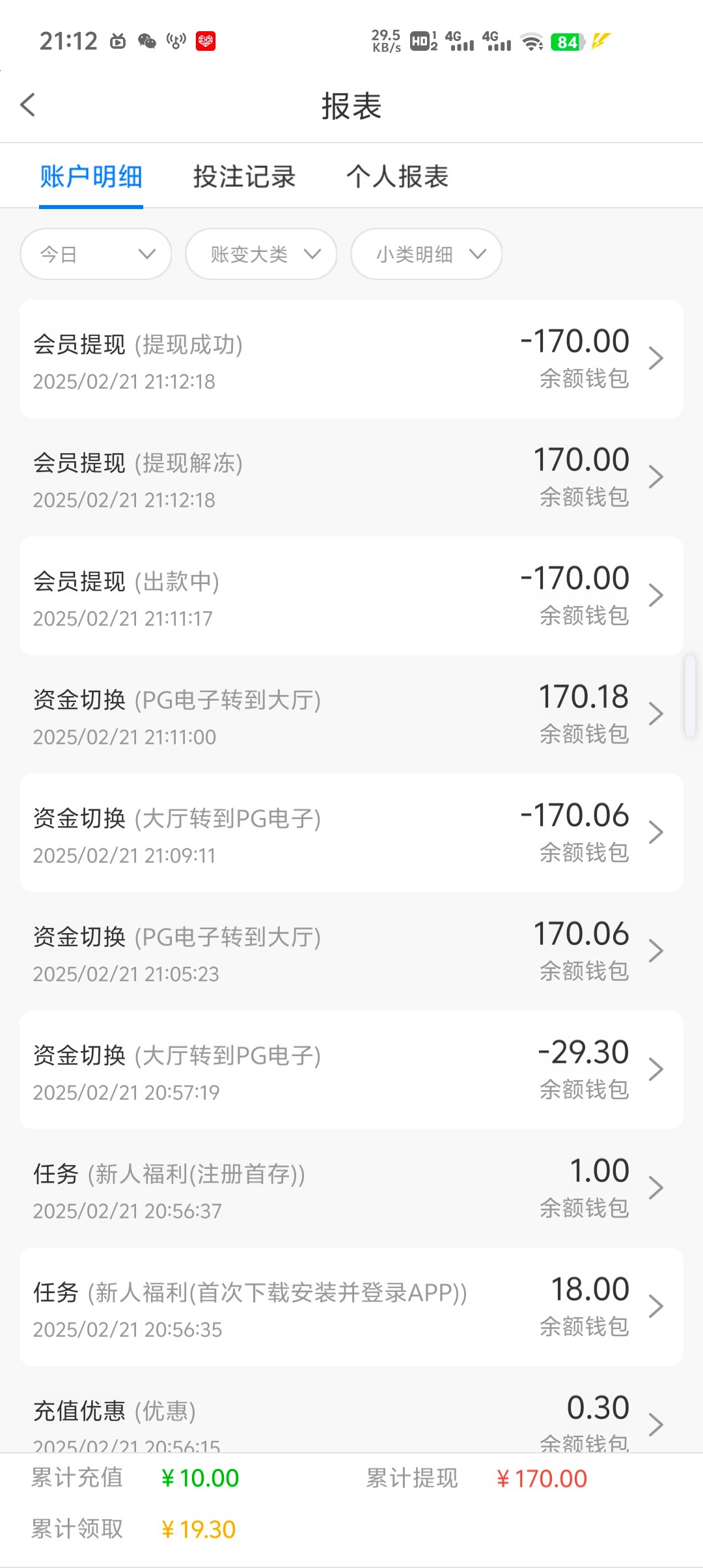Open the 170.18 PG电子转到大厅 transfer
The image size is (703, 1568).
tap(351, 714)
